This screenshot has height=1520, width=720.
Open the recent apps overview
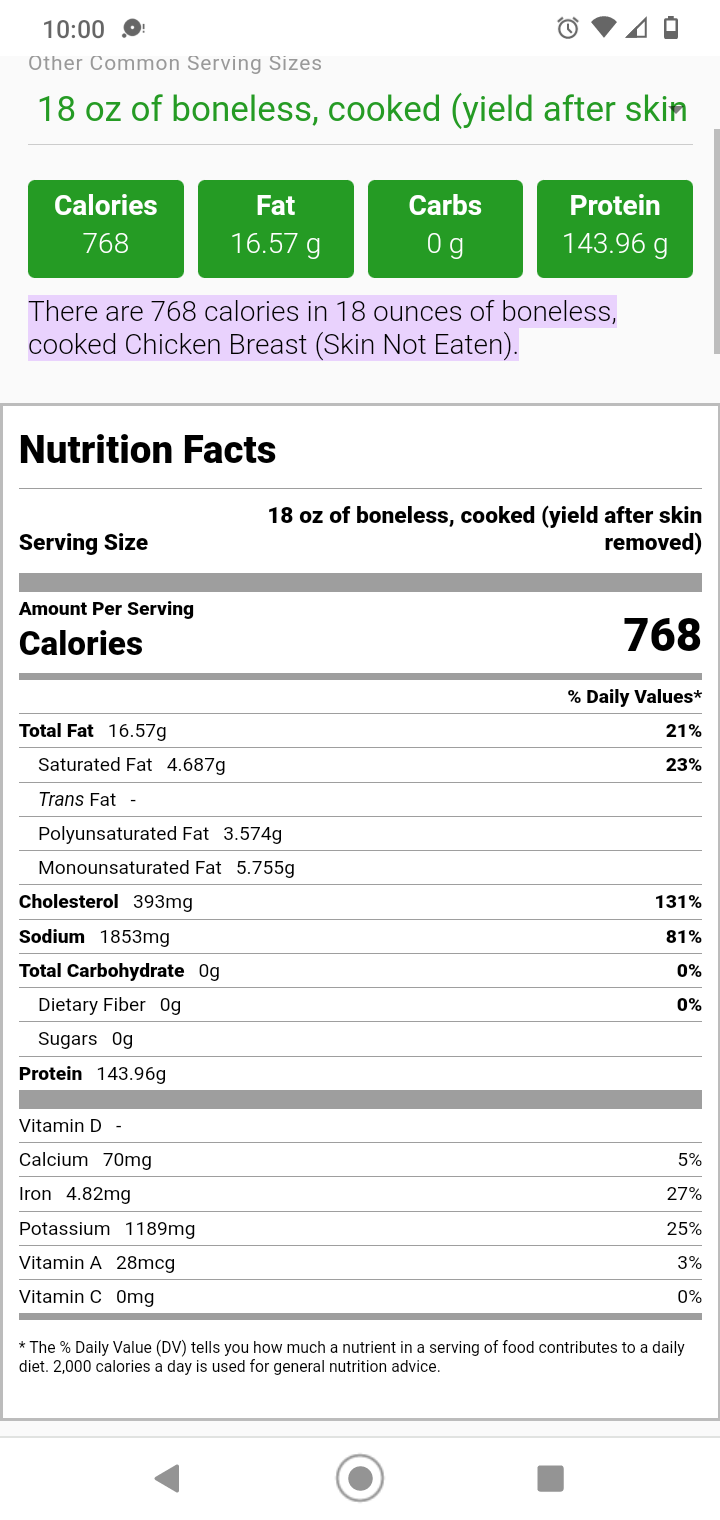550,1478
